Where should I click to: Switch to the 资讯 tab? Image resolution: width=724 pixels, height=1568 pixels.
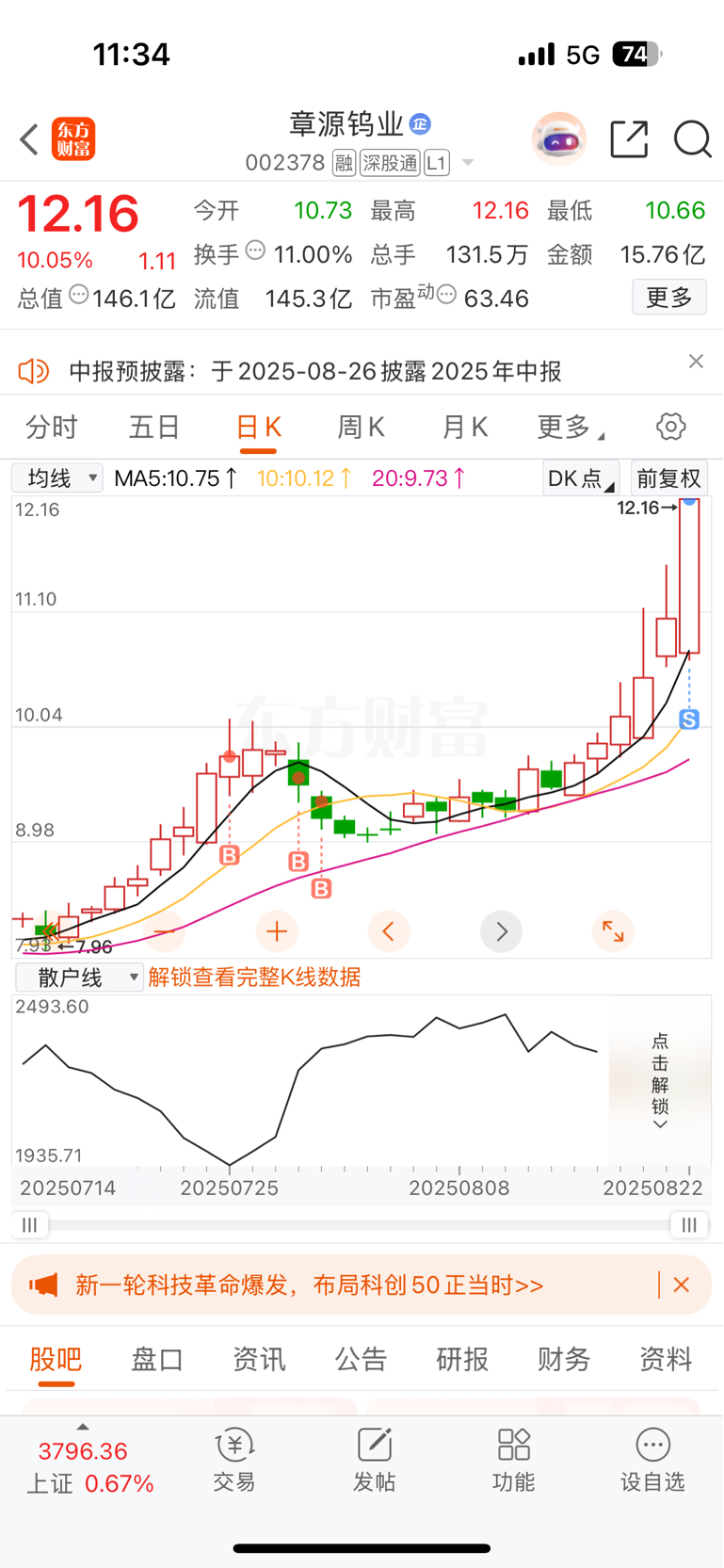pyautogui.click(x=259, y=1359)
